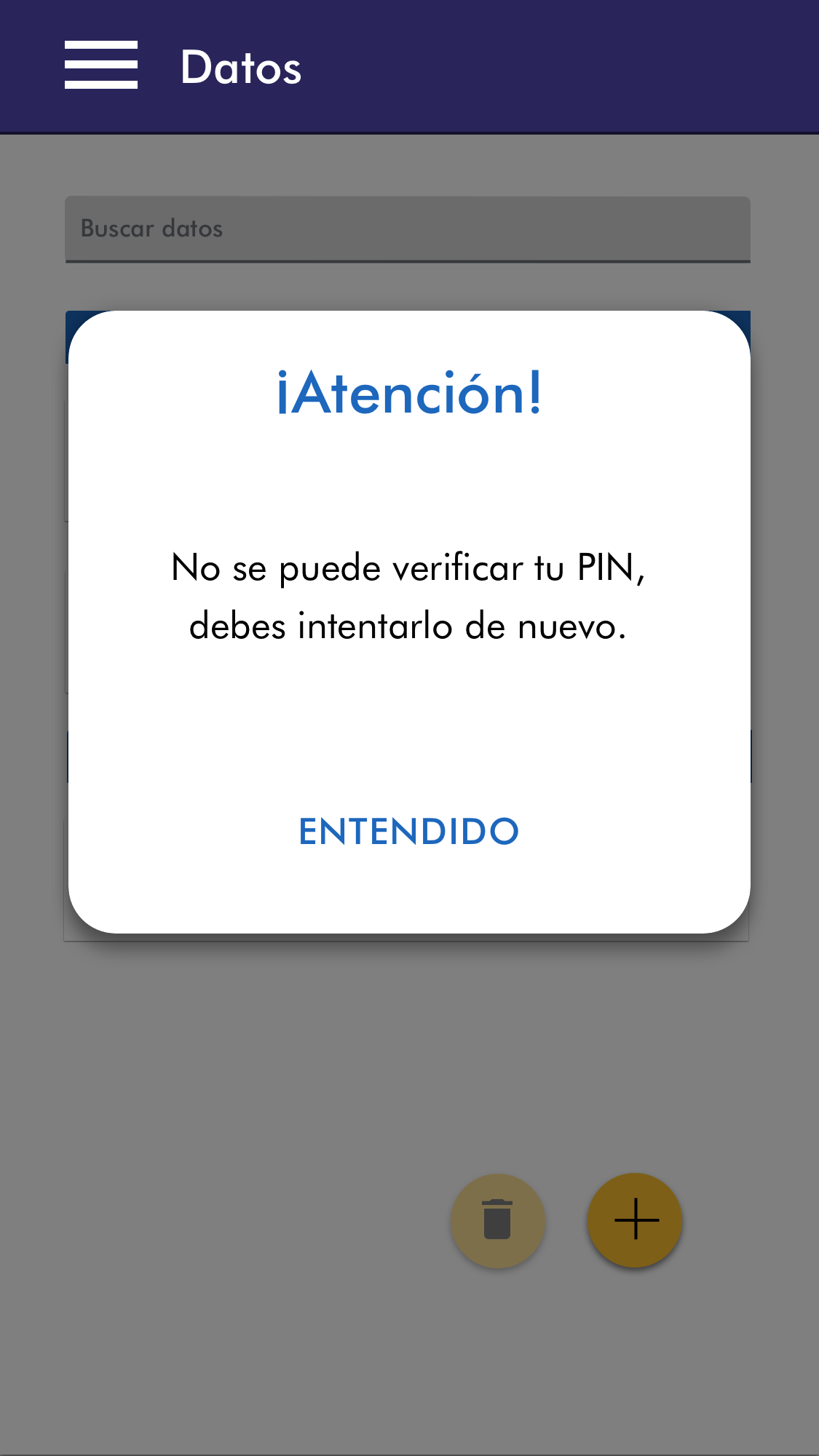Open the hamburger drawer menu
Viewport: 819px width, 1456px height.
coord(101,65)
